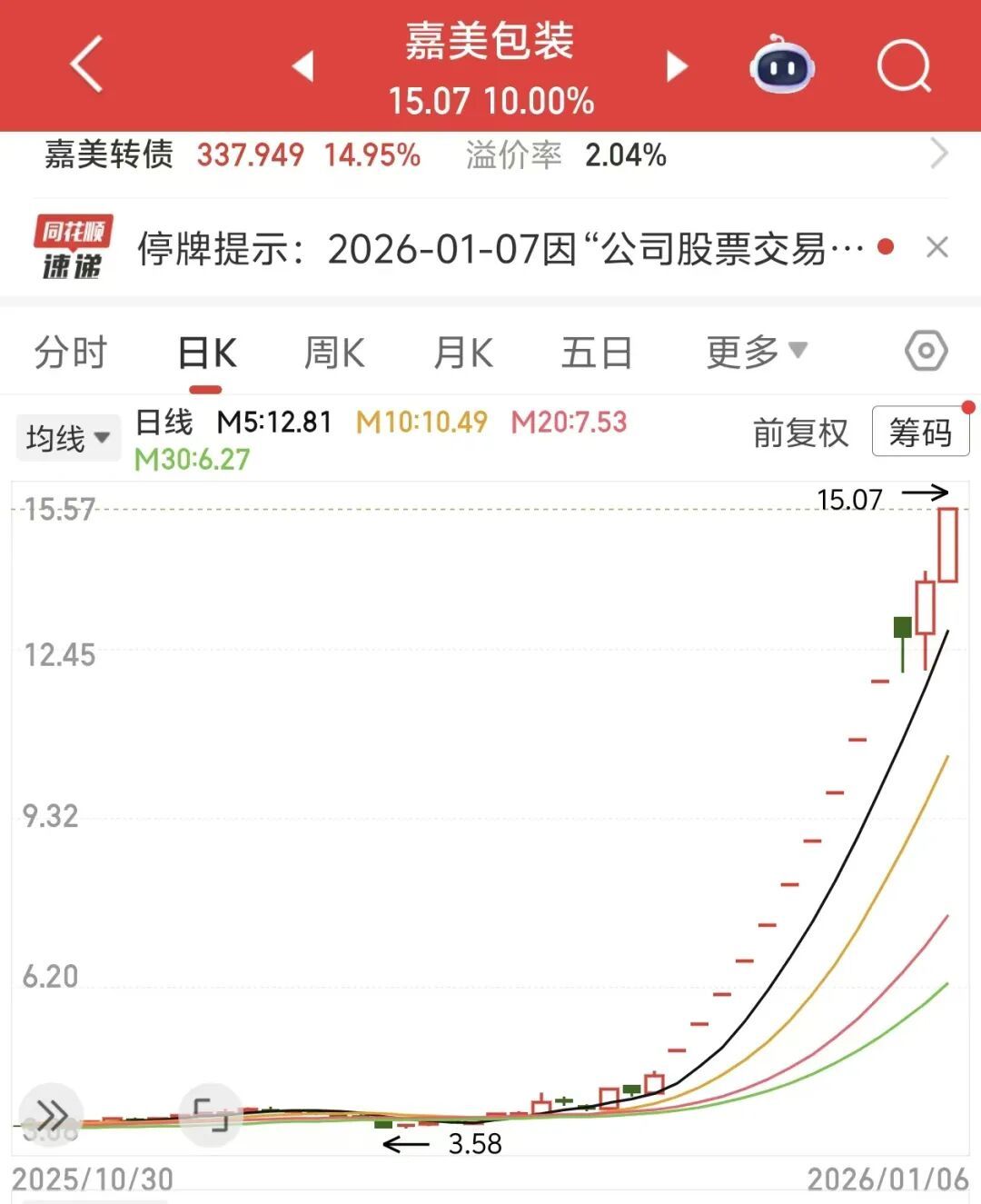The width and height of the screenshot is (981, 1204).
Task: Show the 月K chart tab
Action: click(463, 353)
